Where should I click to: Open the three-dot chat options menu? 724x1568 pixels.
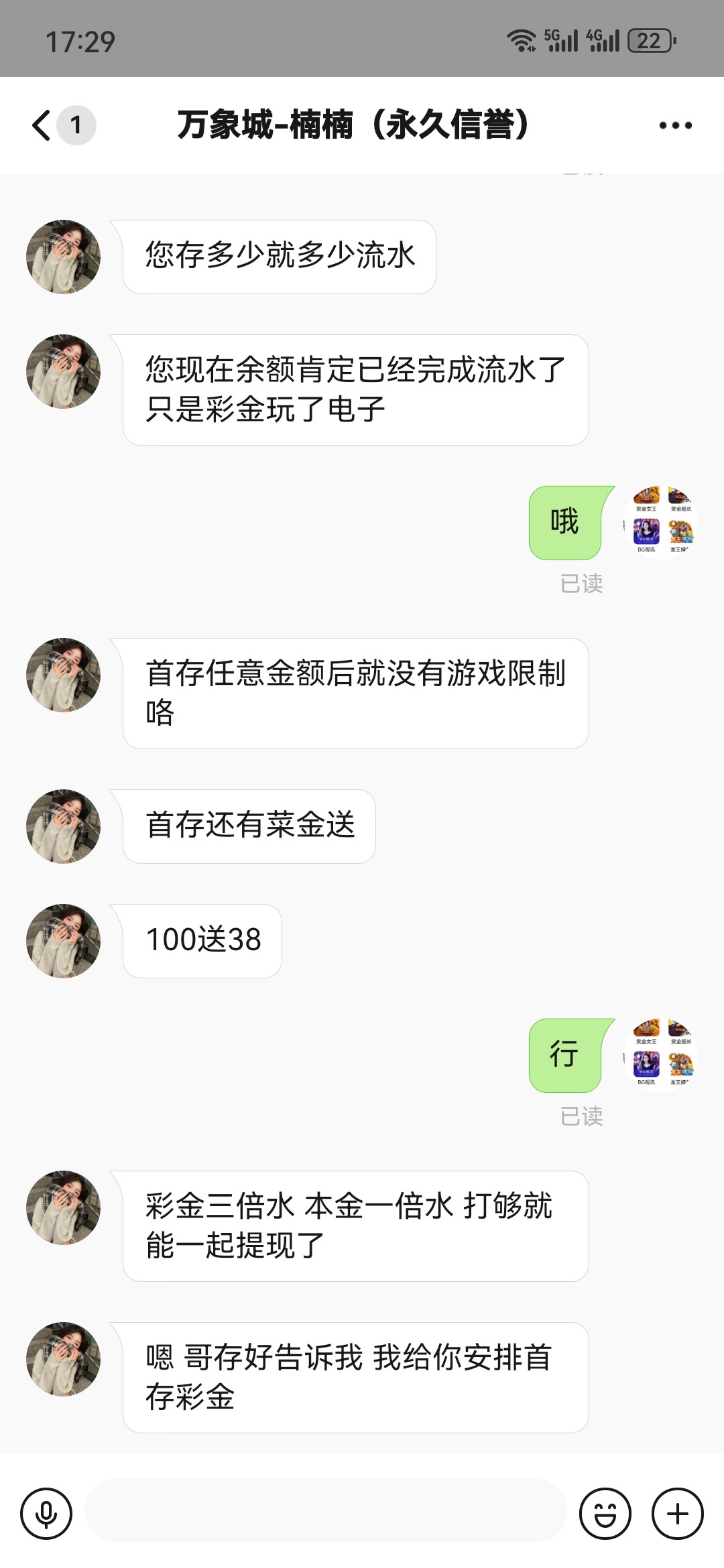(x=675, y=125)
